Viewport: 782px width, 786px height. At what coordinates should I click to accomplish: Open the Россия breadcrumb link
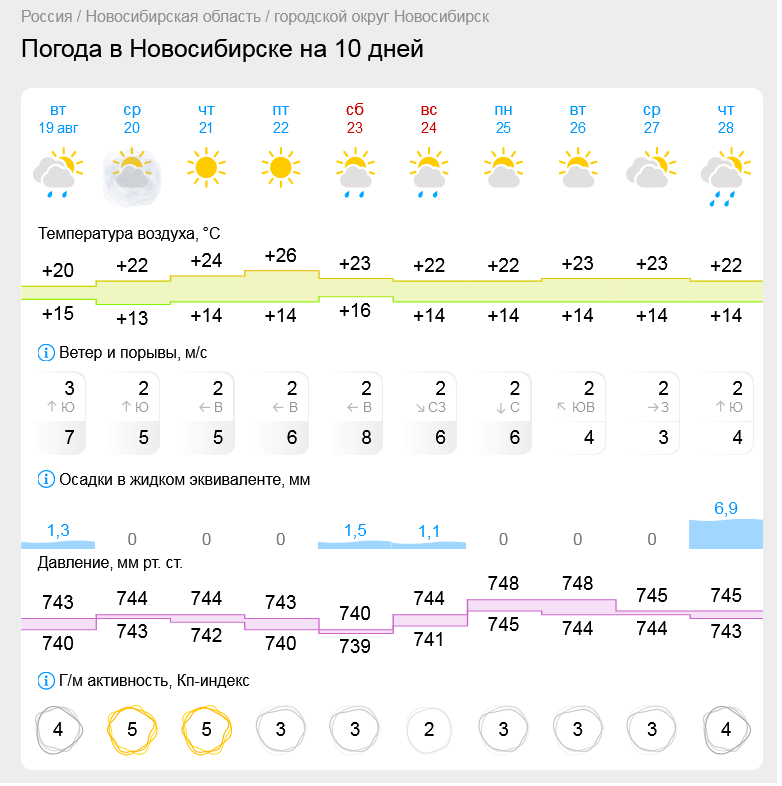[47, 17]
